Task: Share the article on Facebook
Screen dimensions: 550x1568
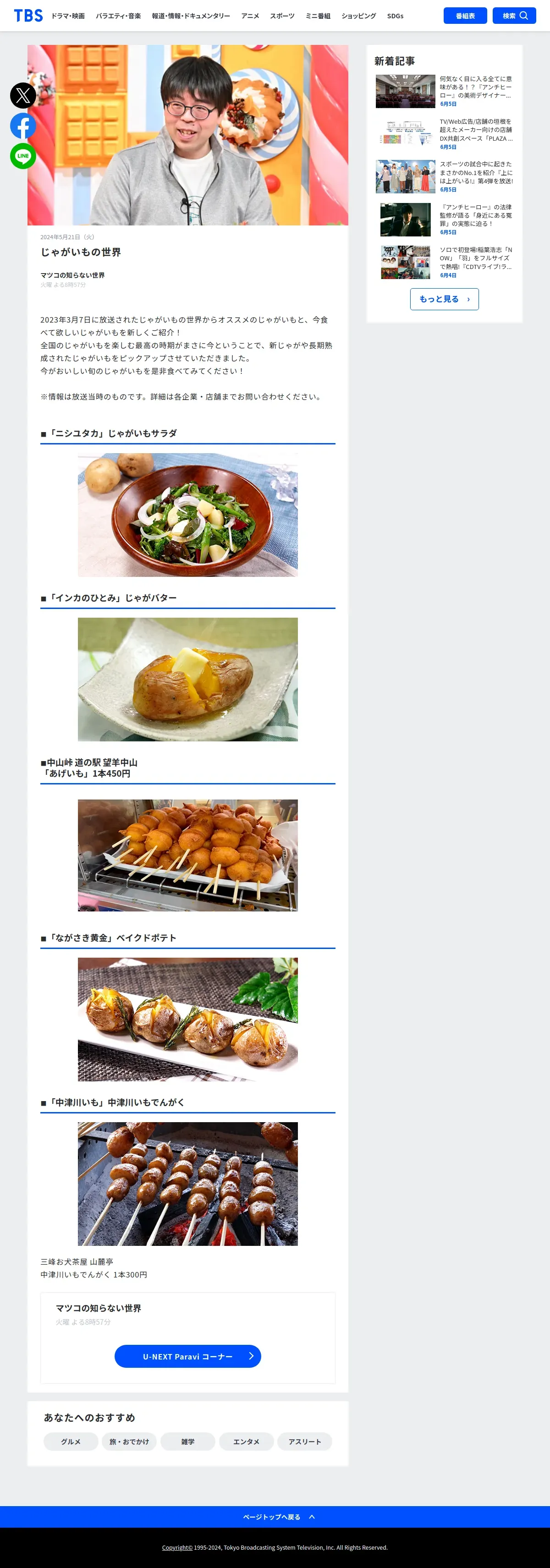Action: click(x=23, y=126)
